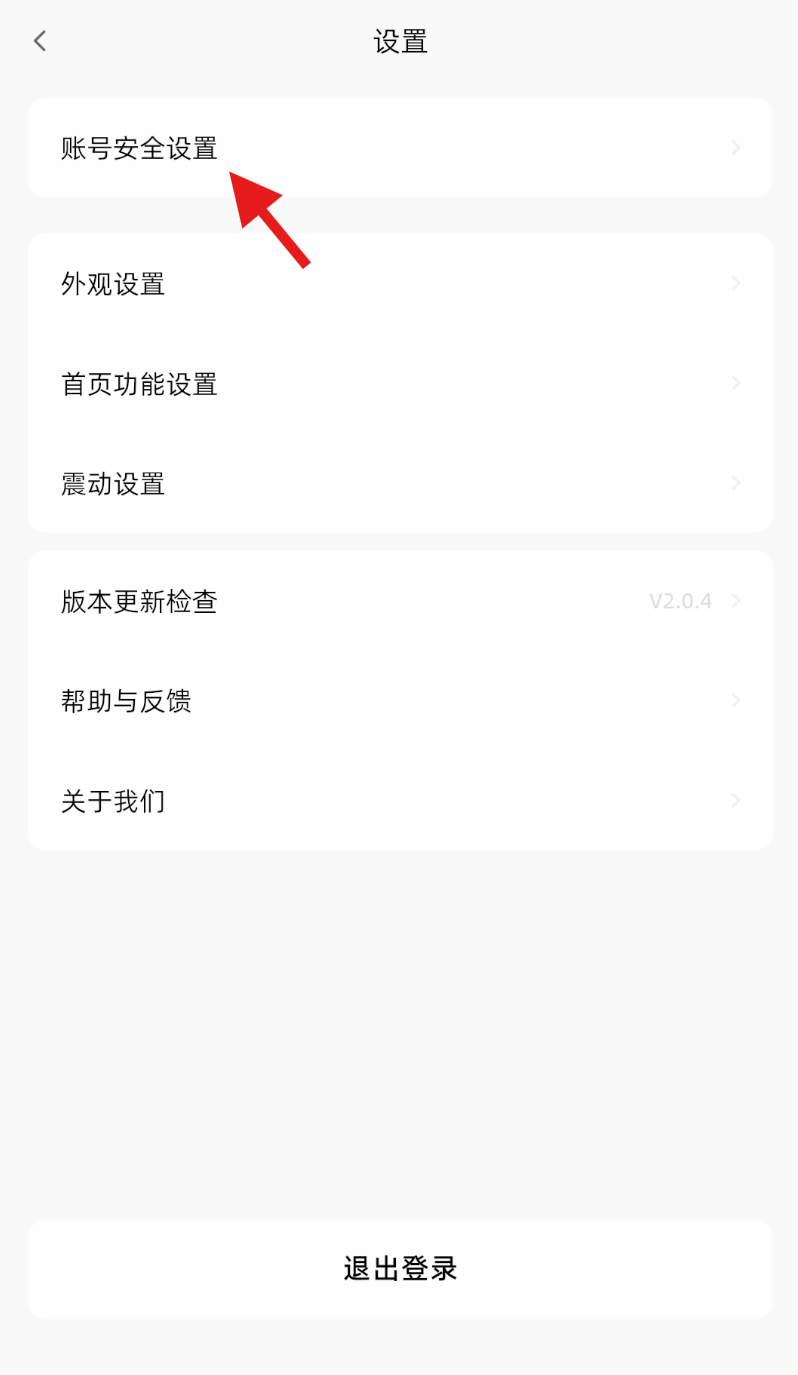Open 震动设置
This screenshot has width=798, height=1375.
(400, 484)
